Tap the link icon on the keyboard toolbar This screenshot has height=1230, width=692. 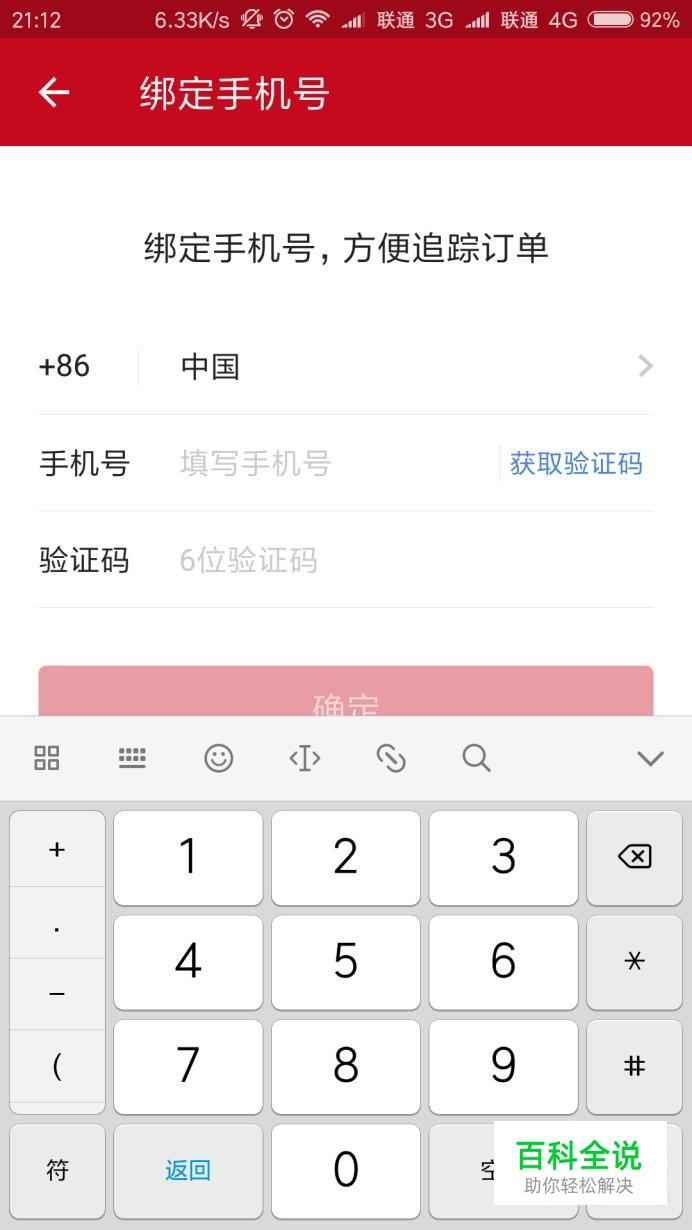[x=390, y=758]
